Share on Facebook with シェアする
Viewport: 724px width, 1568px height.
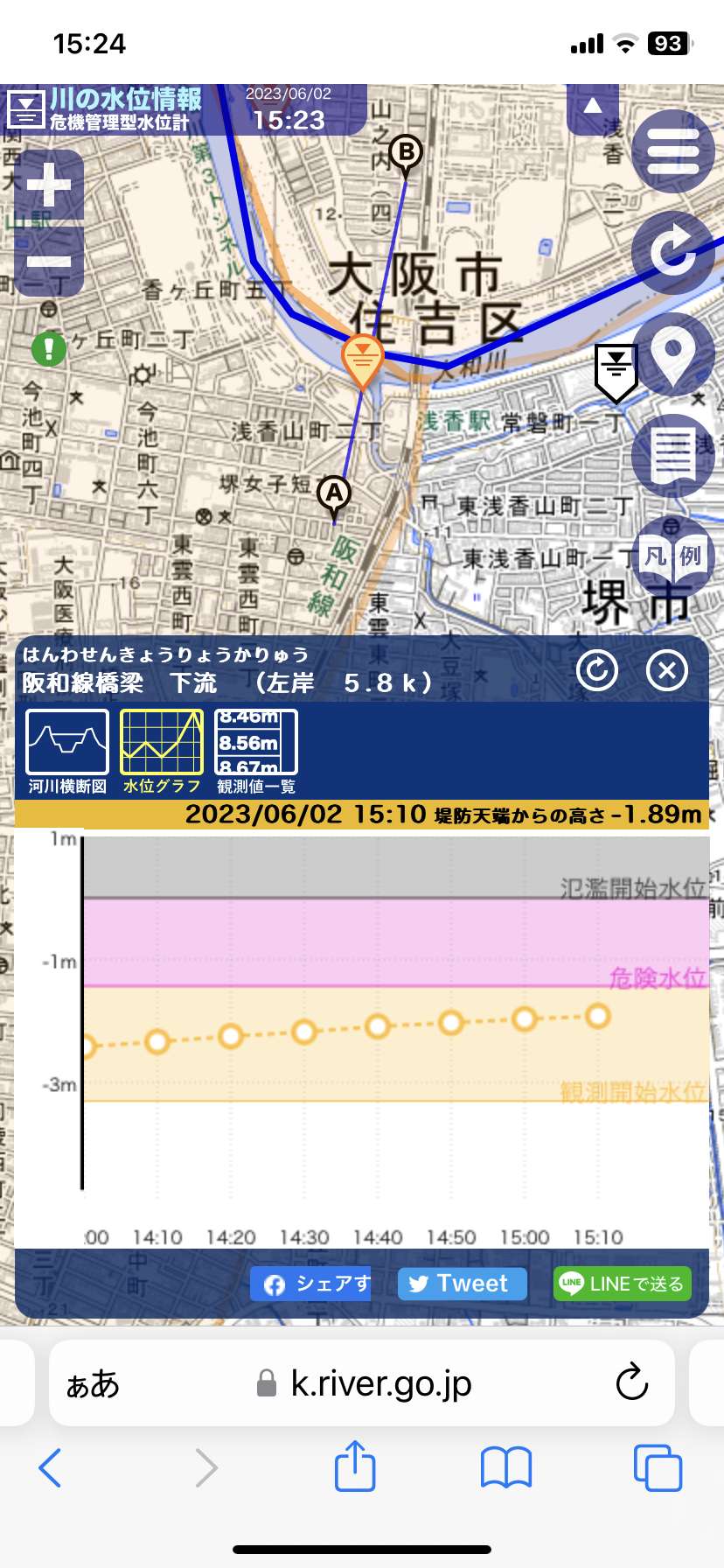pos(310,1284)
